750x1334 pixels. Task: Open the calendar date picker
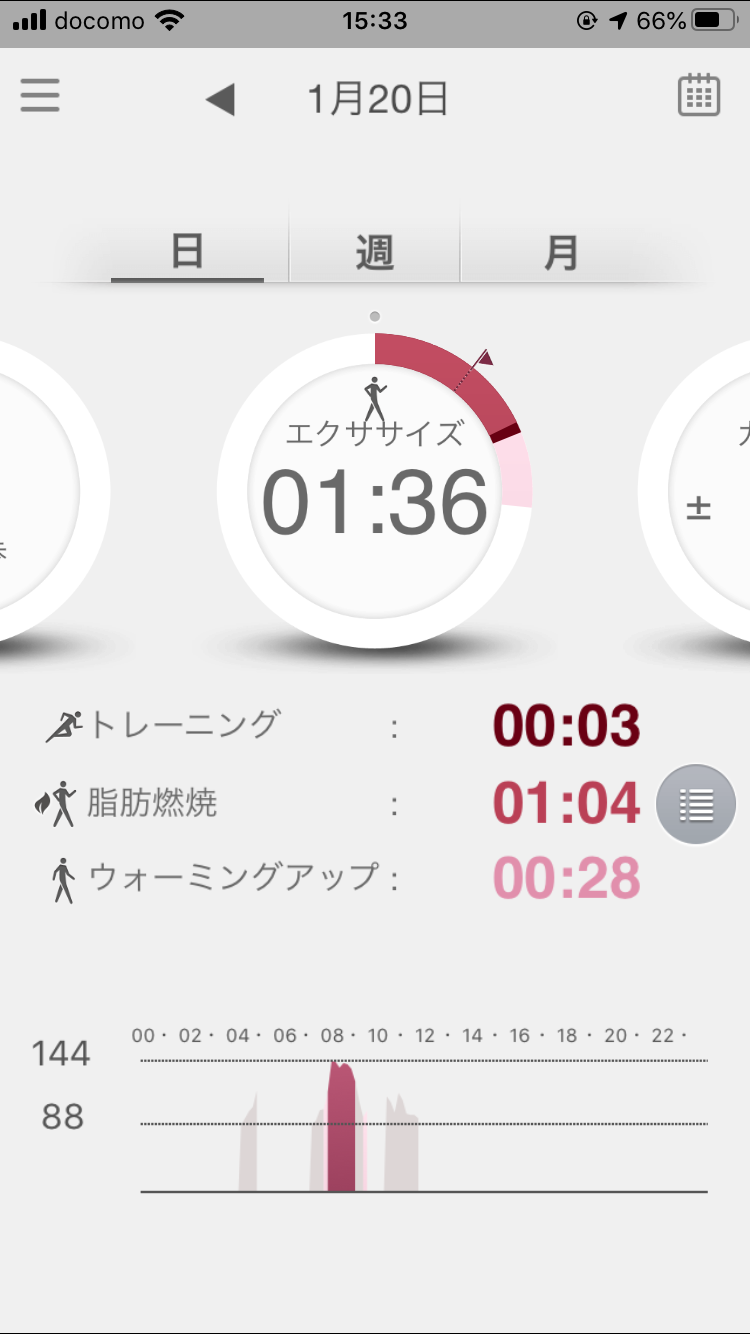[699, 96]
